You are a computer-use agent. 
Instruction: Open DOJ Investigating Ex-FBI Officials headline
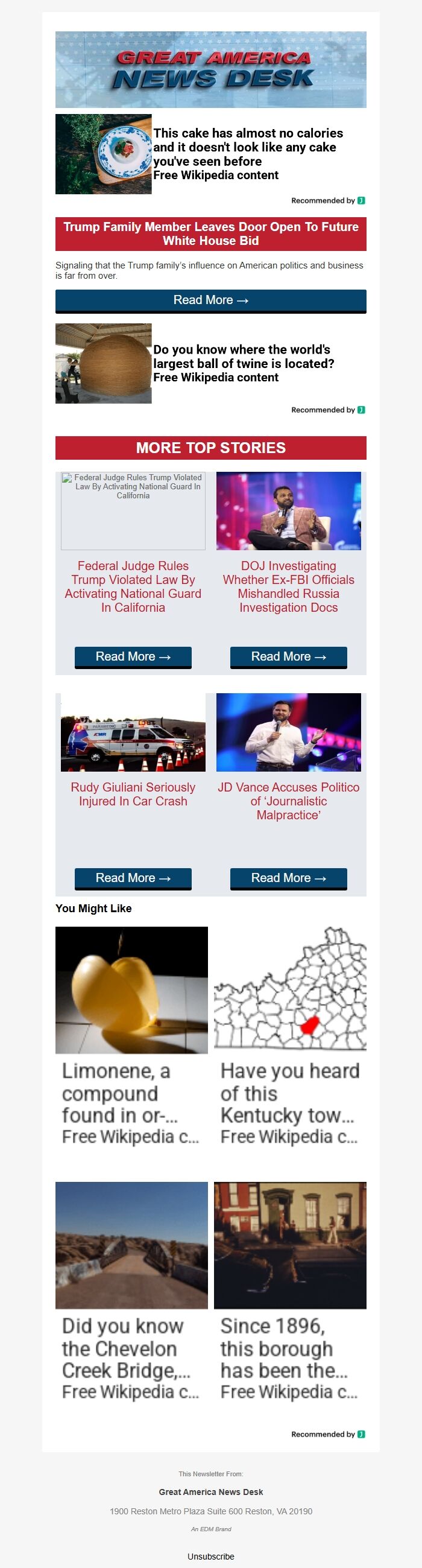click(288, 586)
